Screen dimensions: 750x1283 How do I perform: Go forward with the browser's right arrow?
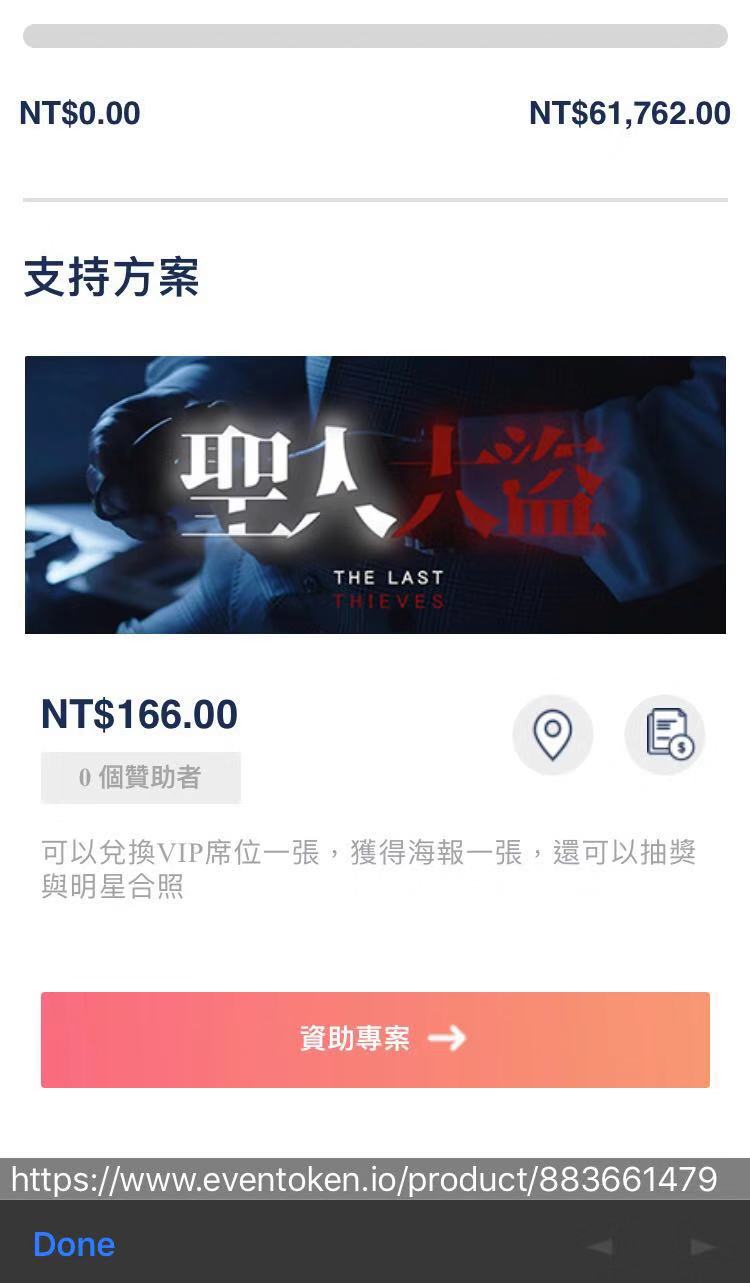point(703,1246)
